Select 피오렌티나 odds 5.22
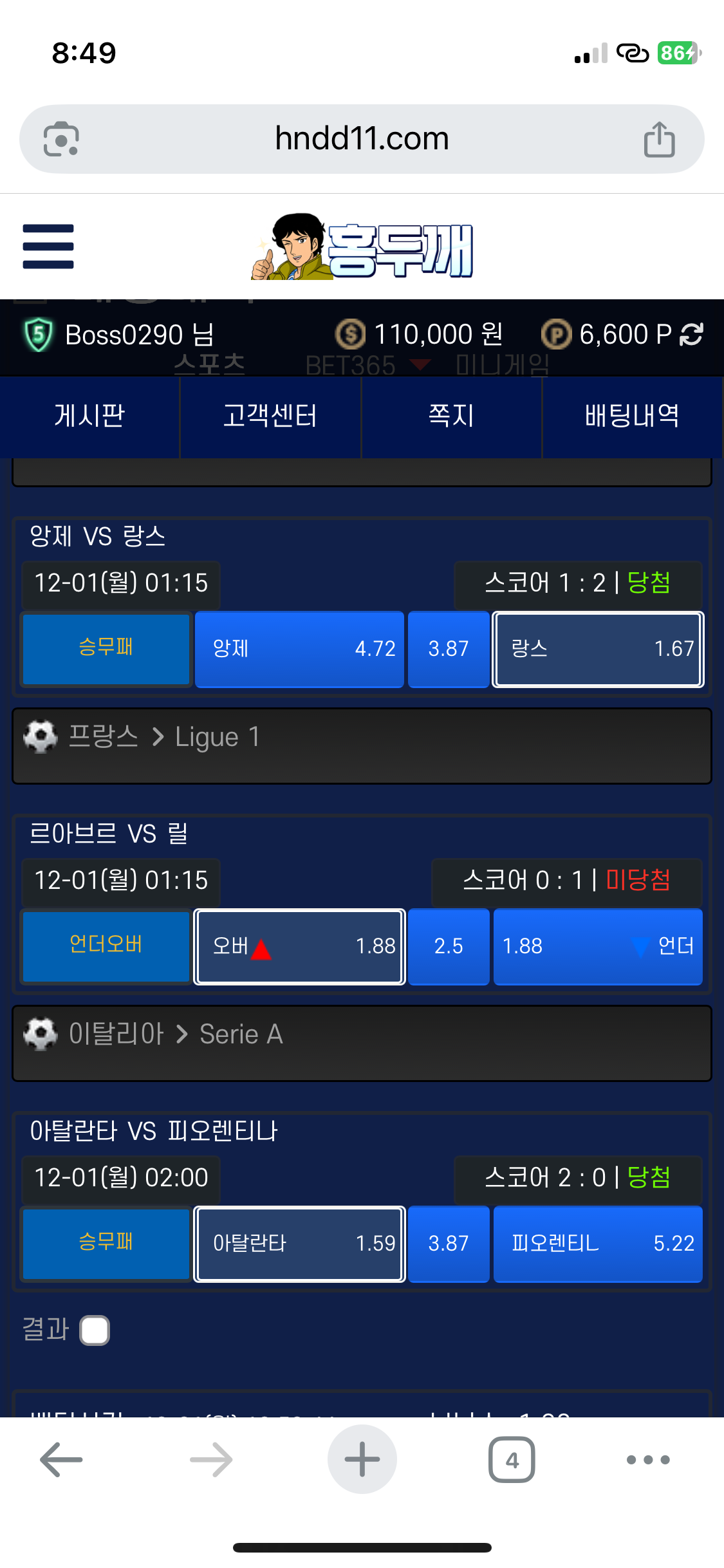Viewport: 724px width, 1568px height. pyautogui.click(x=598, y=1244)
